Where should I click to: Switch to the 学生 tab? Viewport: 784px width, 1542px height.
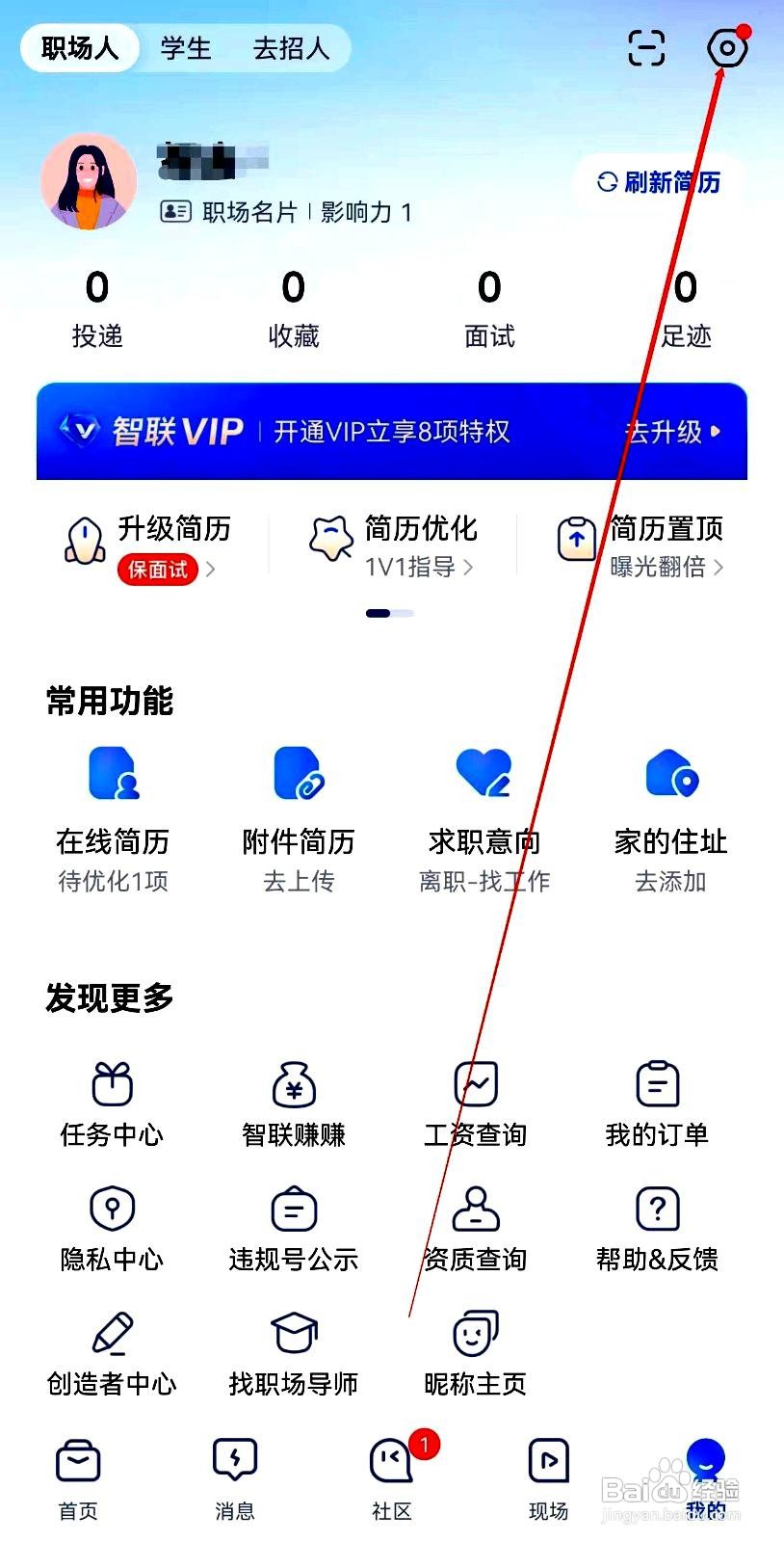[185, 47]
